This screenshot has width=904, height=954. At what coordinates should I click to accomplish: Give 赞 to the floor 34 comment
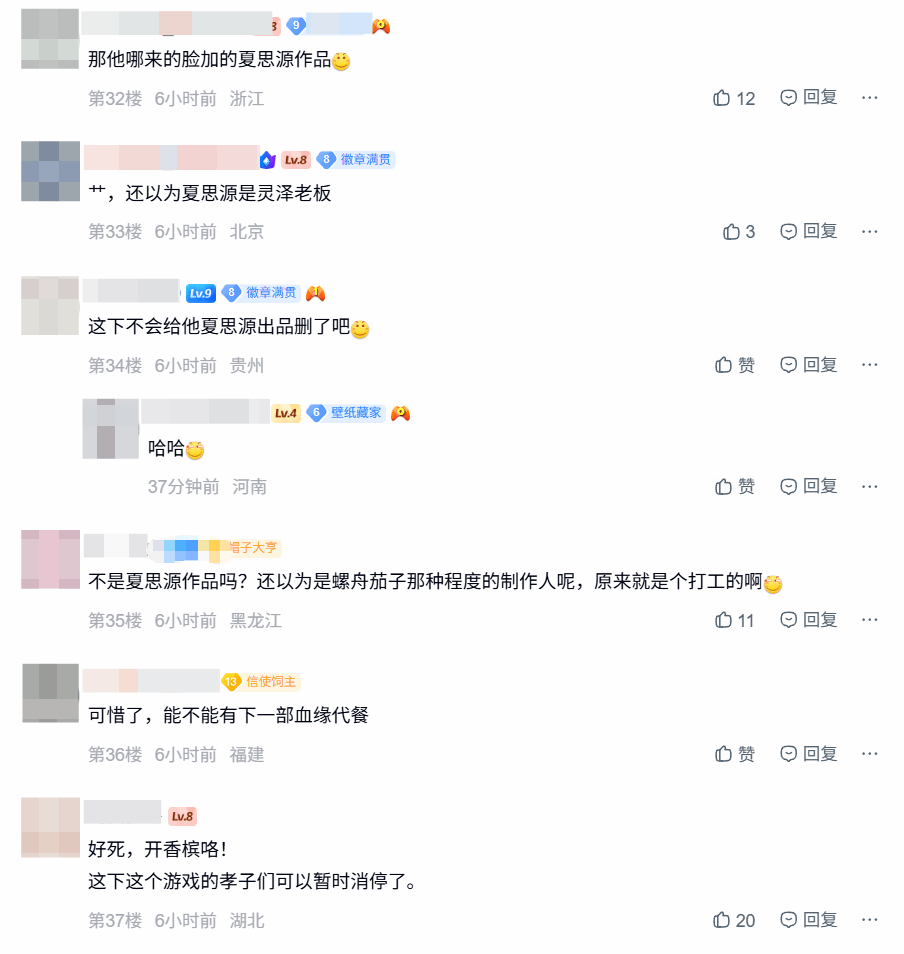[x=735, y=365]
